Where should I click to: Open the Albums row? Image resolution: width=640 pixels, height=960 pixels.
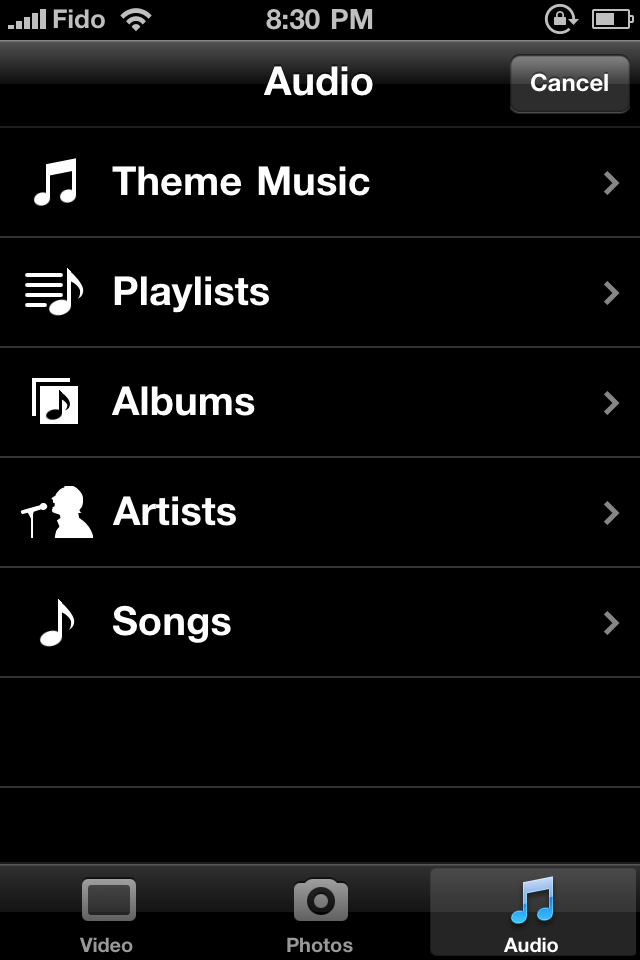tap(320, 402)
